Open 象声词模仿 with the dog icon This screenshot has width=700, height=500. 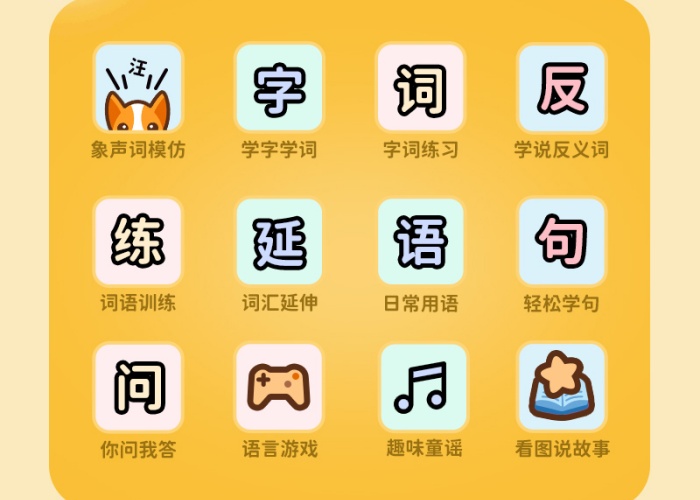138,90
